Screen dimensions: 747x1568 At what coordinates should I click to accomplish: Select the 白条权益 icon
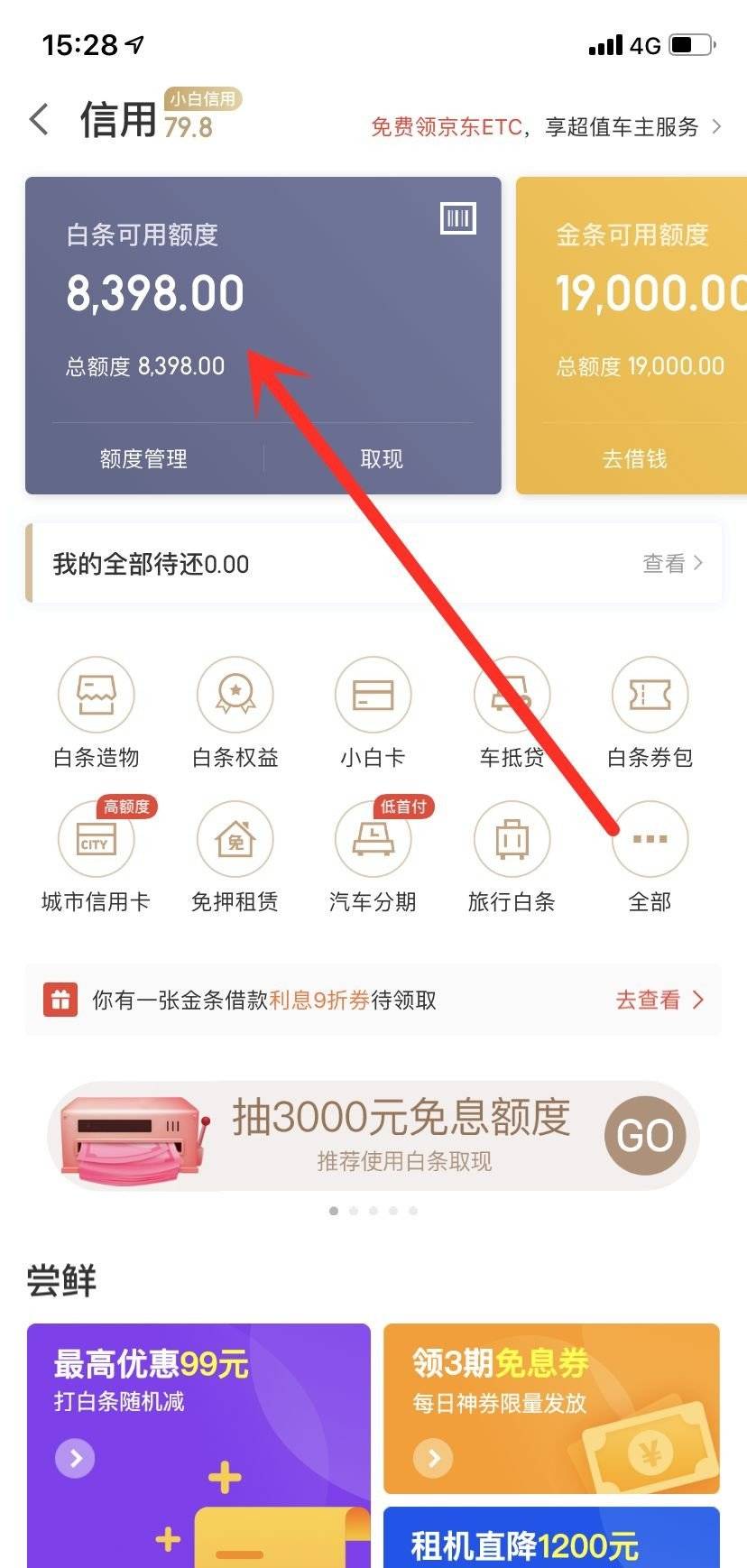click(235, 695)
